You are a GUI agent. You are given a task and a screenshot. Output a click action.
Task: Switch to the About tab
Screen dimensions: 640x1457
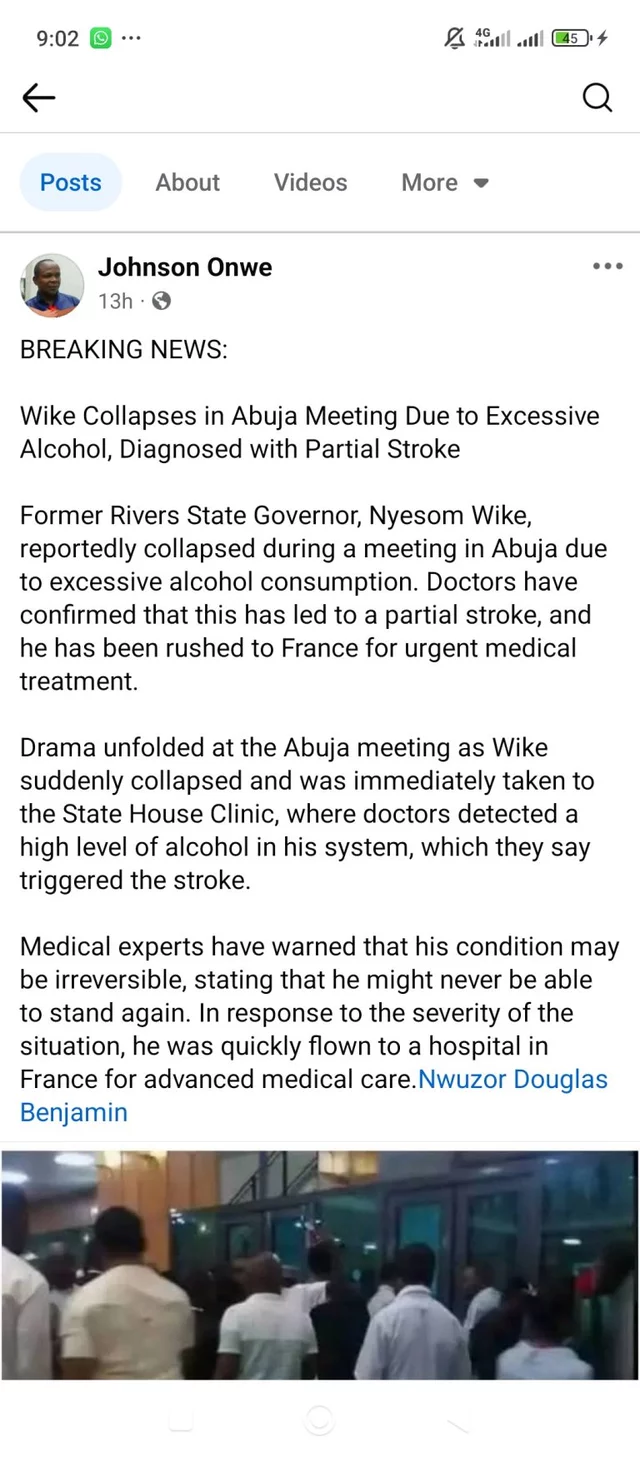coord(187,182)
